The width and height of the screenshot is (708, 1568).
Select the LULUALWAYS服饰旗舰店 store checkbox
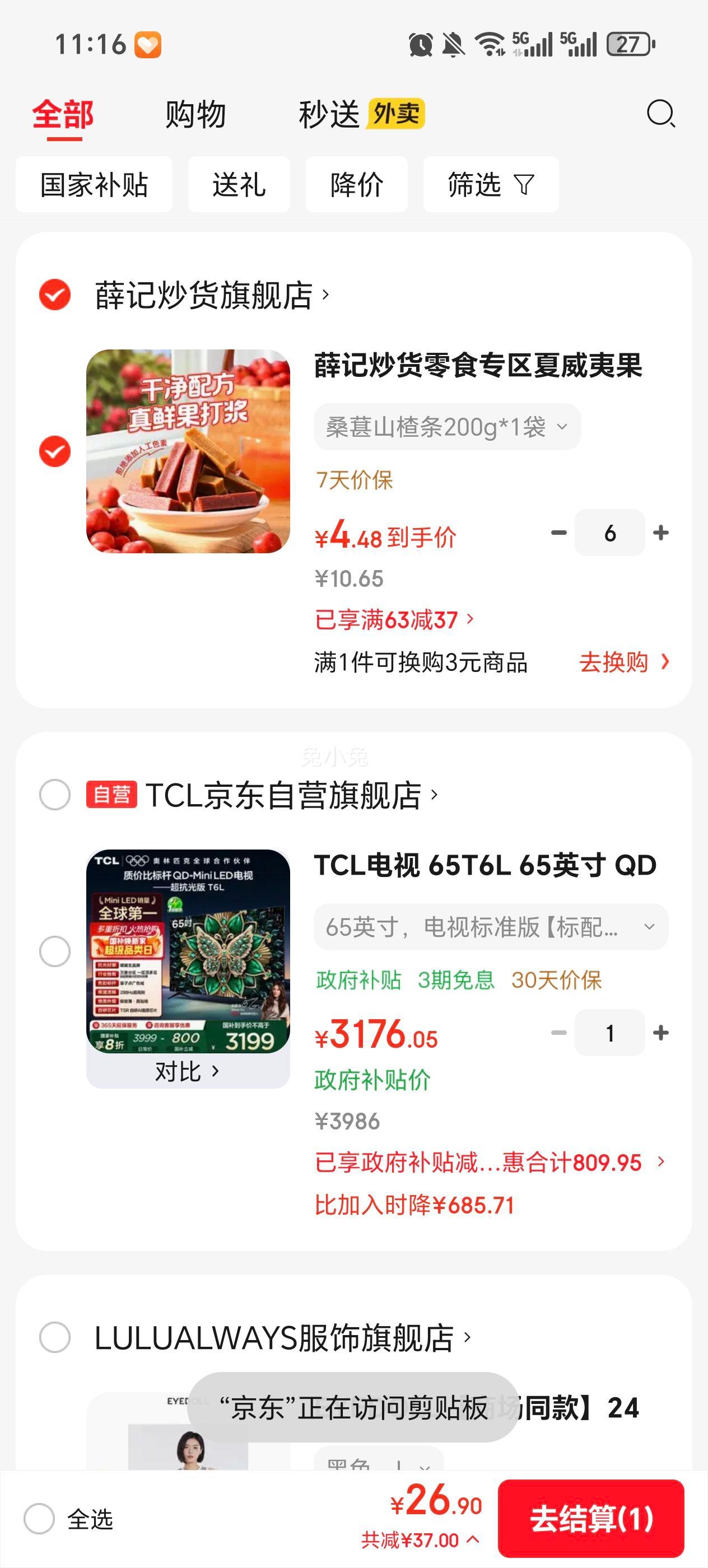tap(55, 1337)
